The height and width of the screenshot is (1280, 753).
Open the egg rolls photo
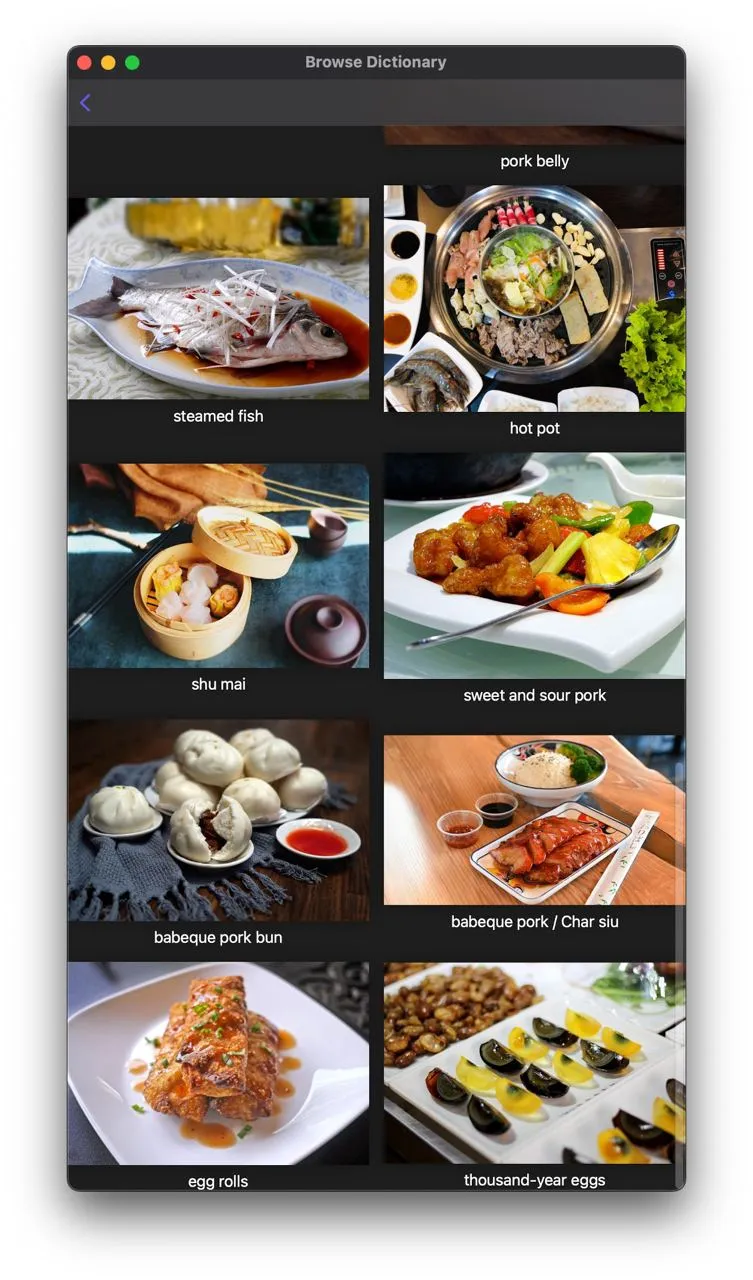pos(218,1063)
